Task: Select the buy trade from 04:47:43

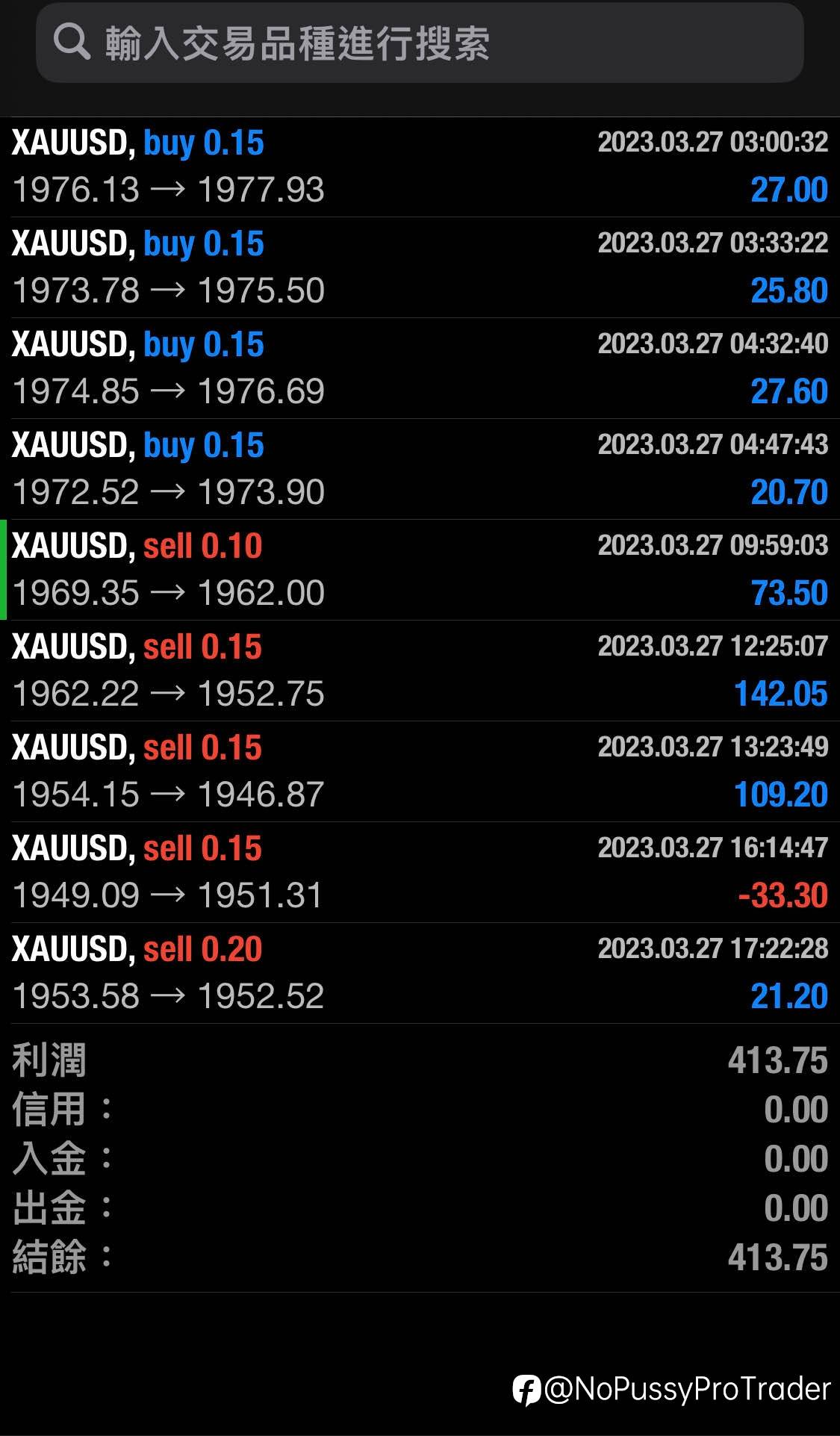Action: pyautogui.click(x=420, y=469)
